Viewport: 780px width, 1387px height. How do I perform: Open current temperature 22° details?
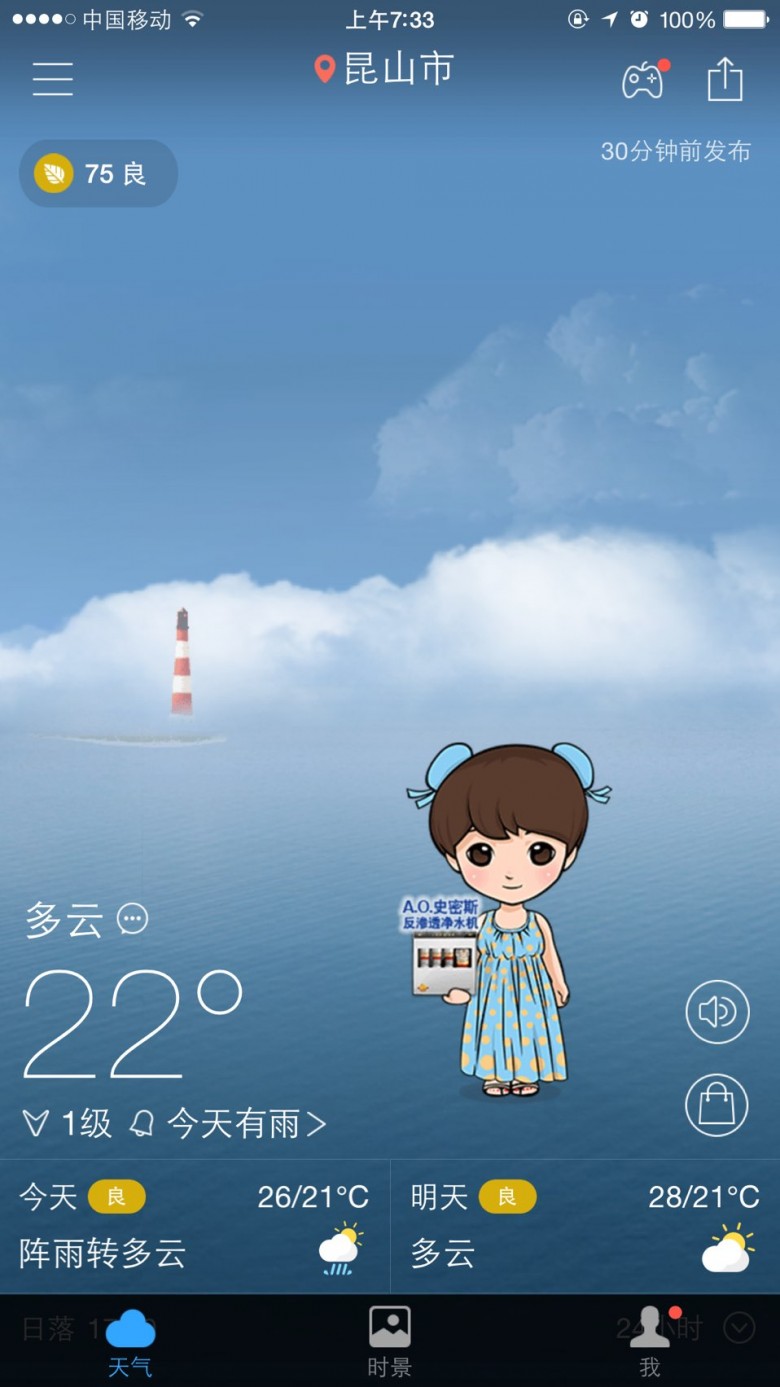click(x=130, y=1025)
